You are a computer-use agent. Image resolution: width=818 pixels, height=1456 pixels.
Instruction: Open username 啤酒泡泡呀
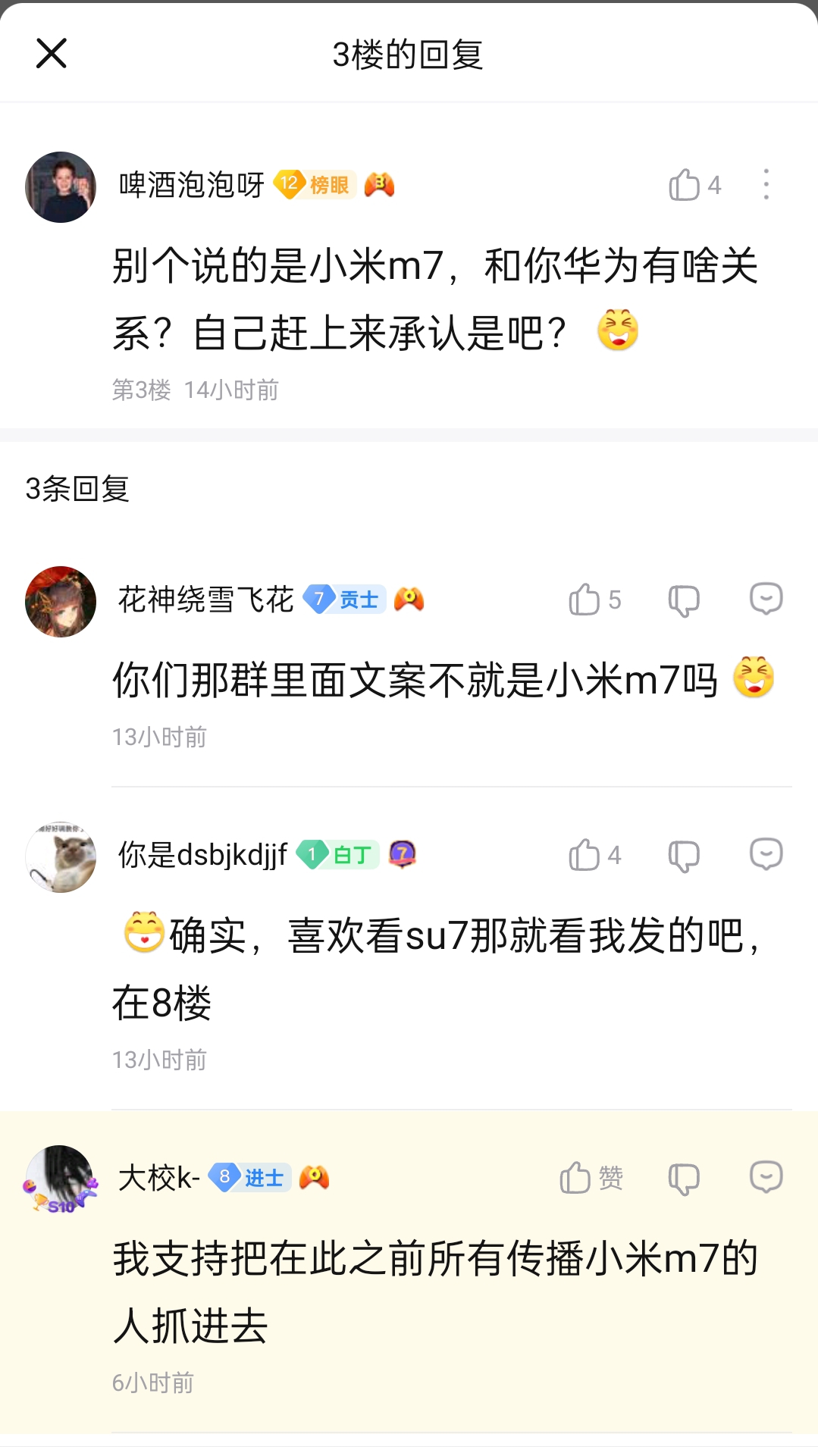[191, 185]
